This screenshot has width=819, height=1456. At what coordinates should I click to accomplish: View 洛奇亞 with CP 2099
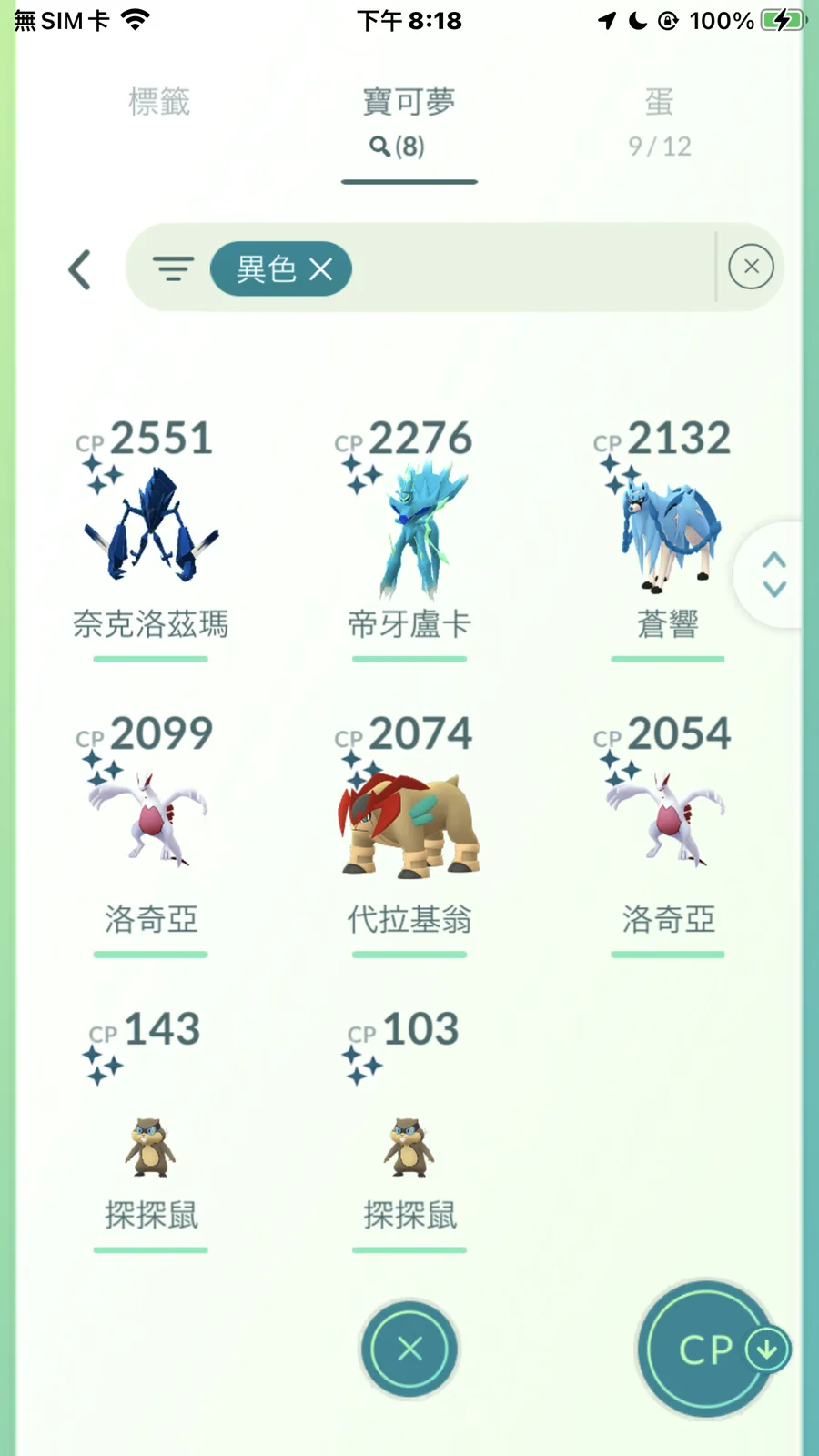click(151, 821)
